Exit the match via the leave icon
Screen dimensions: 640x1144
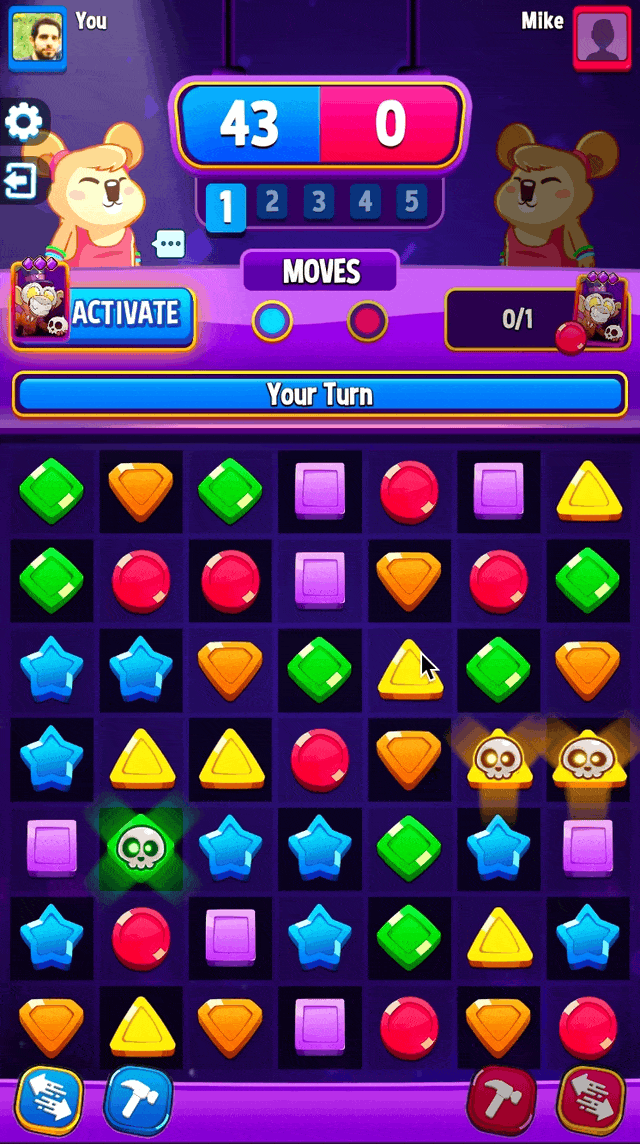[20, 183]
